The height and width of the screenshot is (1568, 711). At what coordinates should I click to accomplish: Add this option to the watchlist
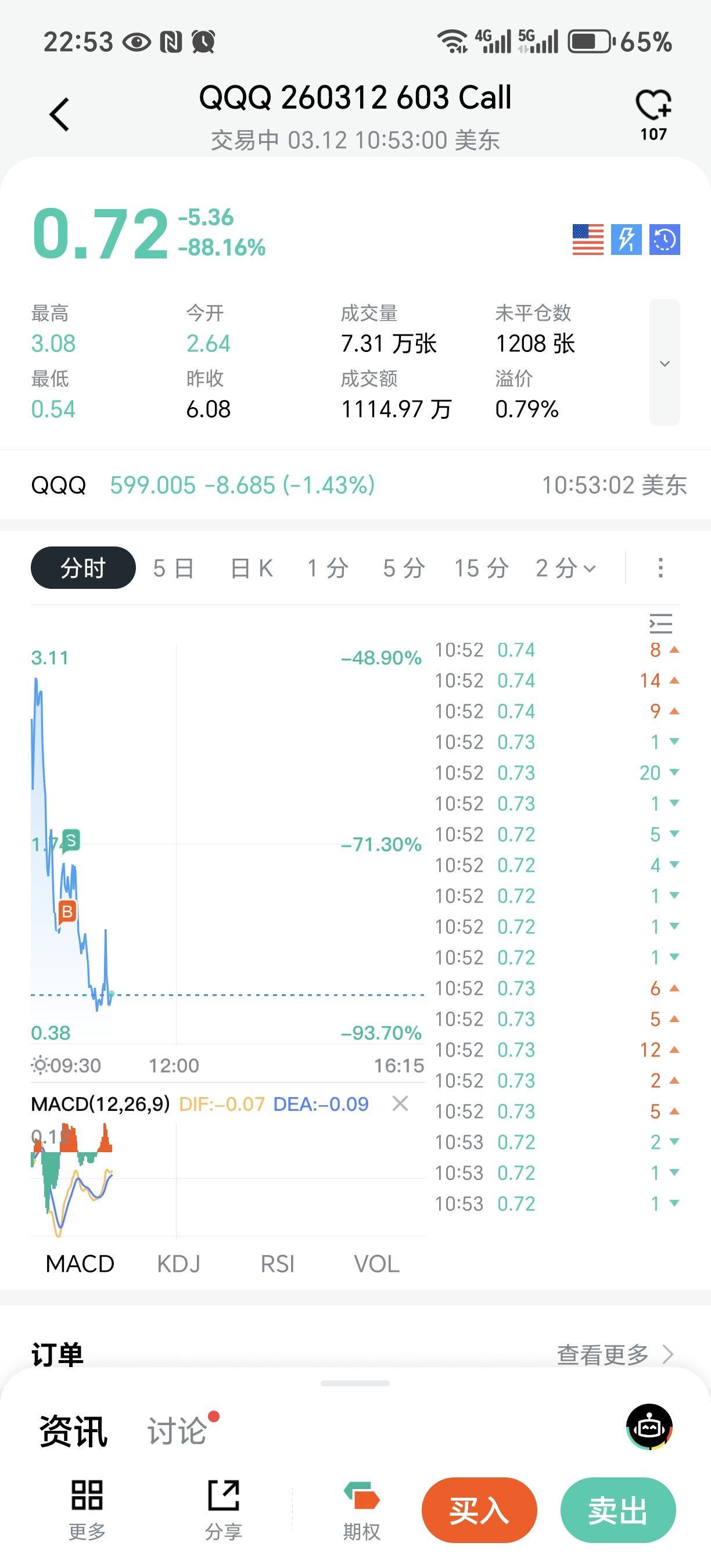coord(653,105)
